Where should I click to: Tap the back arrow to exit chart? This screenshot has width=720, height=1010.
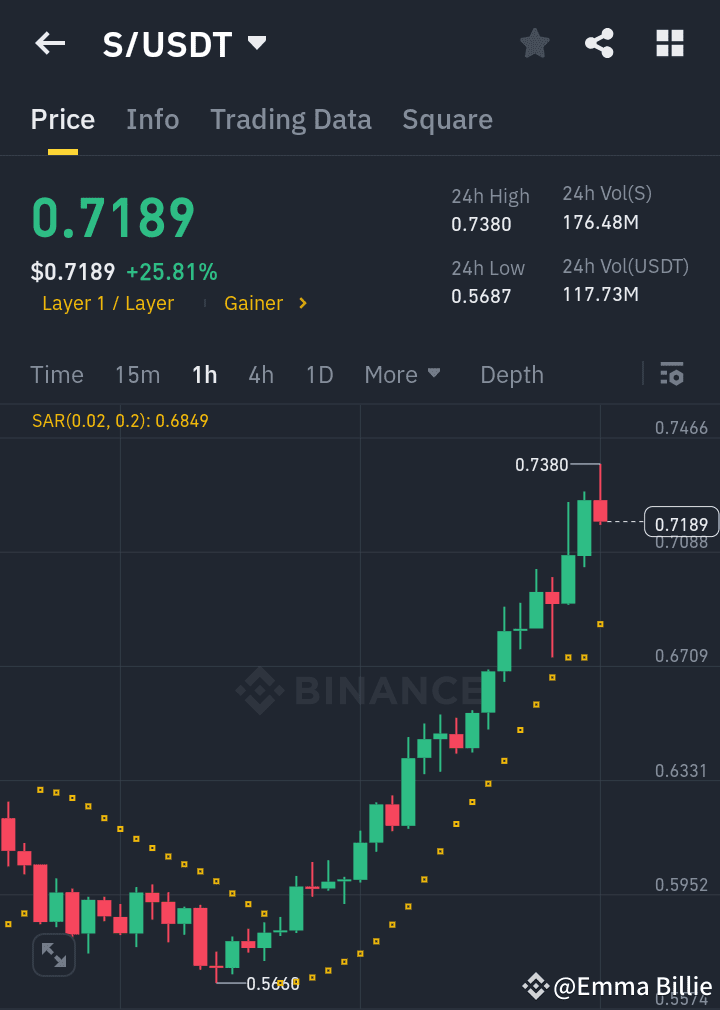point(50,43)
